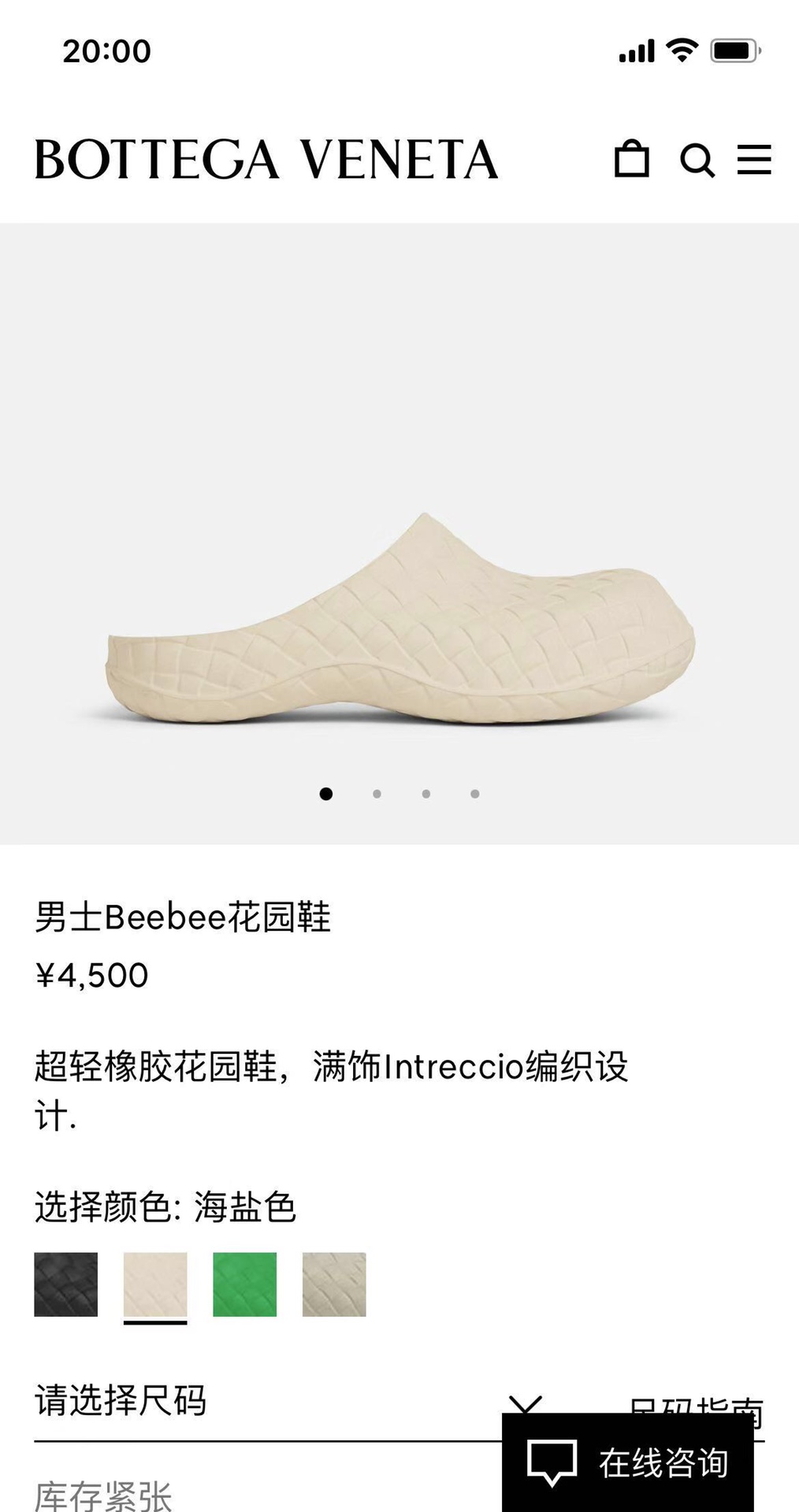Tap the Bottega Veneta home logo

(x=266, y=160)
